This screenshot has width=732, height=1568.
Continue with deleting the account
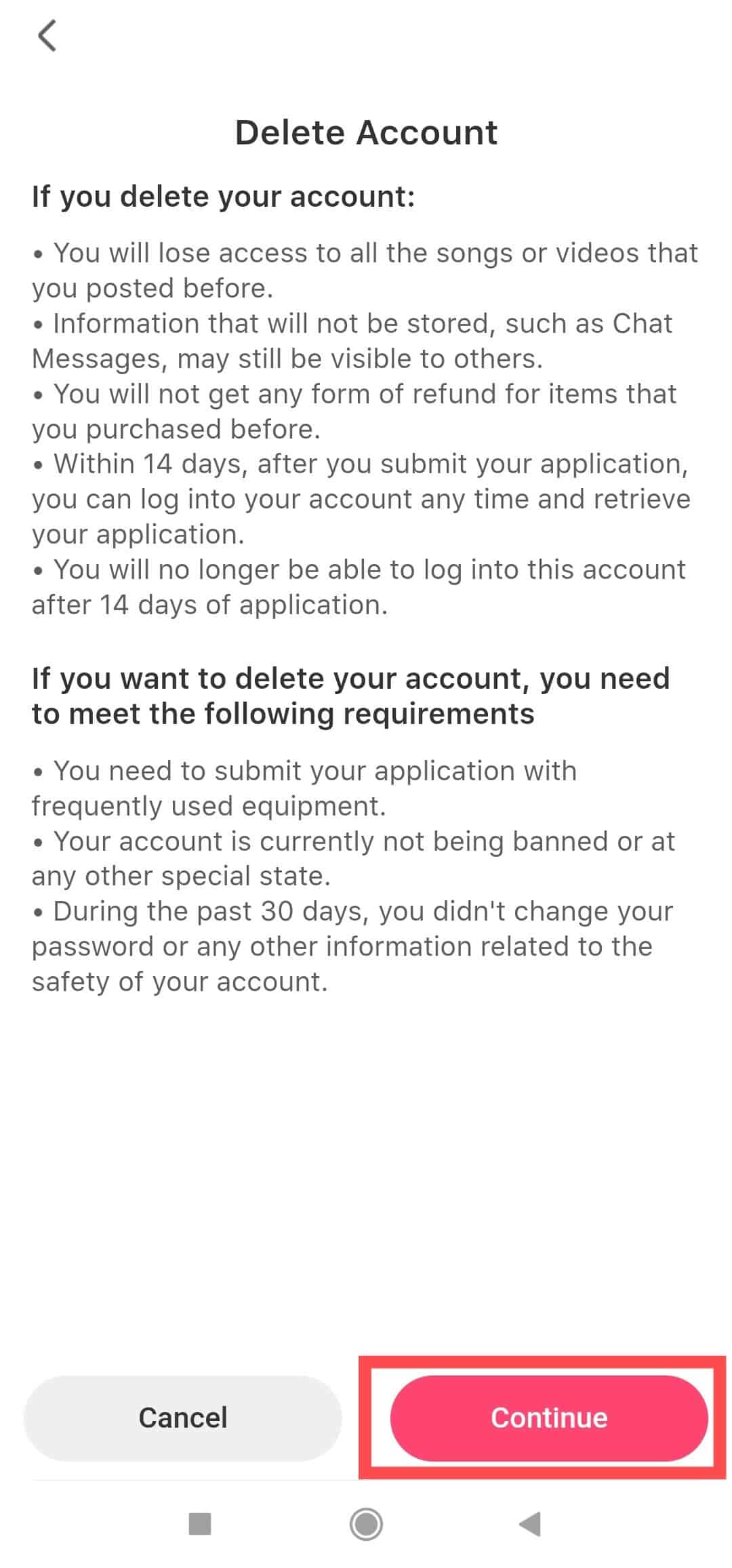[548, 1418]
